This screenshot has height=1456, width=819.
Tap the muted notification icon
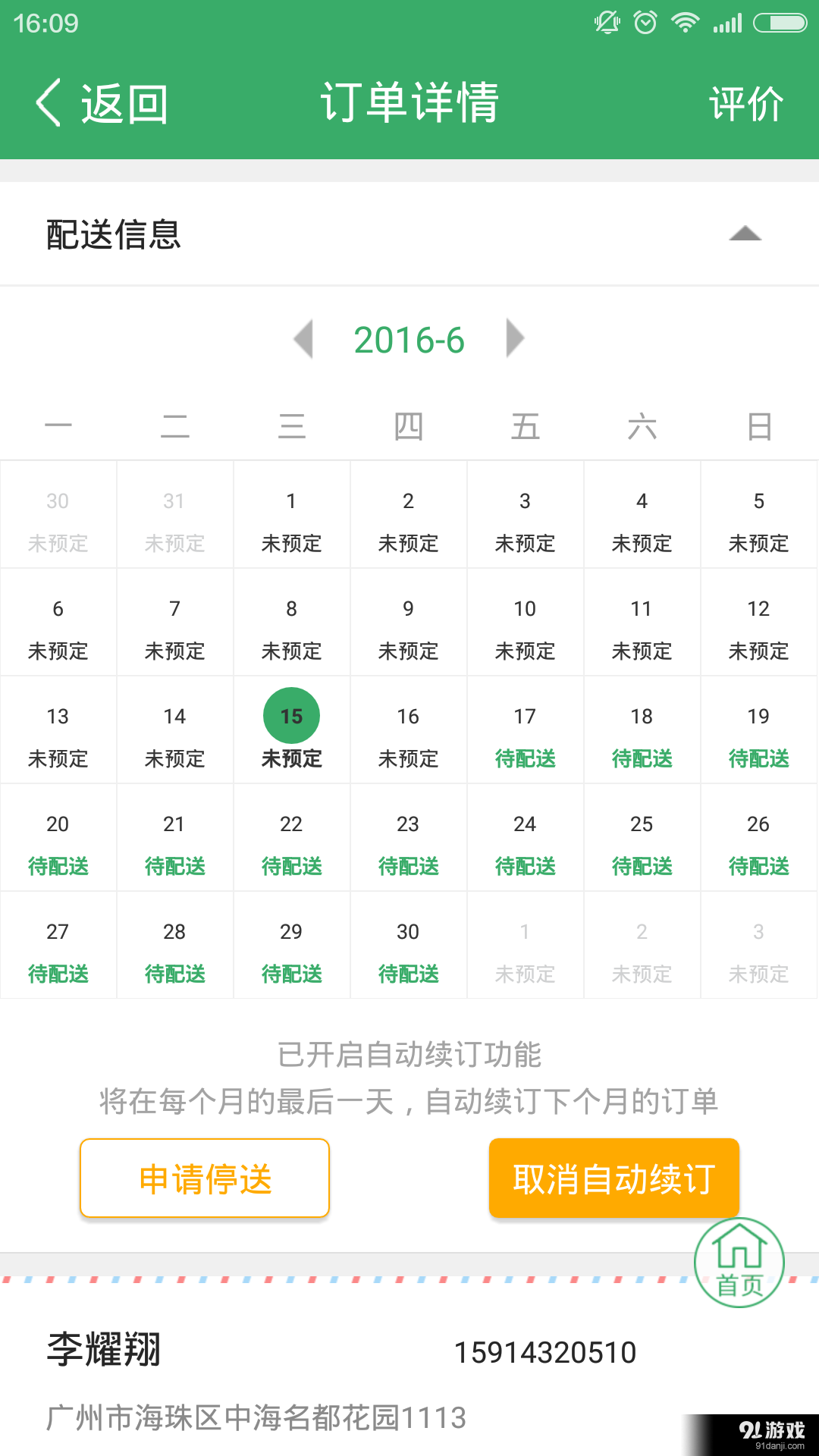pyautogui.click(x=607, y=23)
